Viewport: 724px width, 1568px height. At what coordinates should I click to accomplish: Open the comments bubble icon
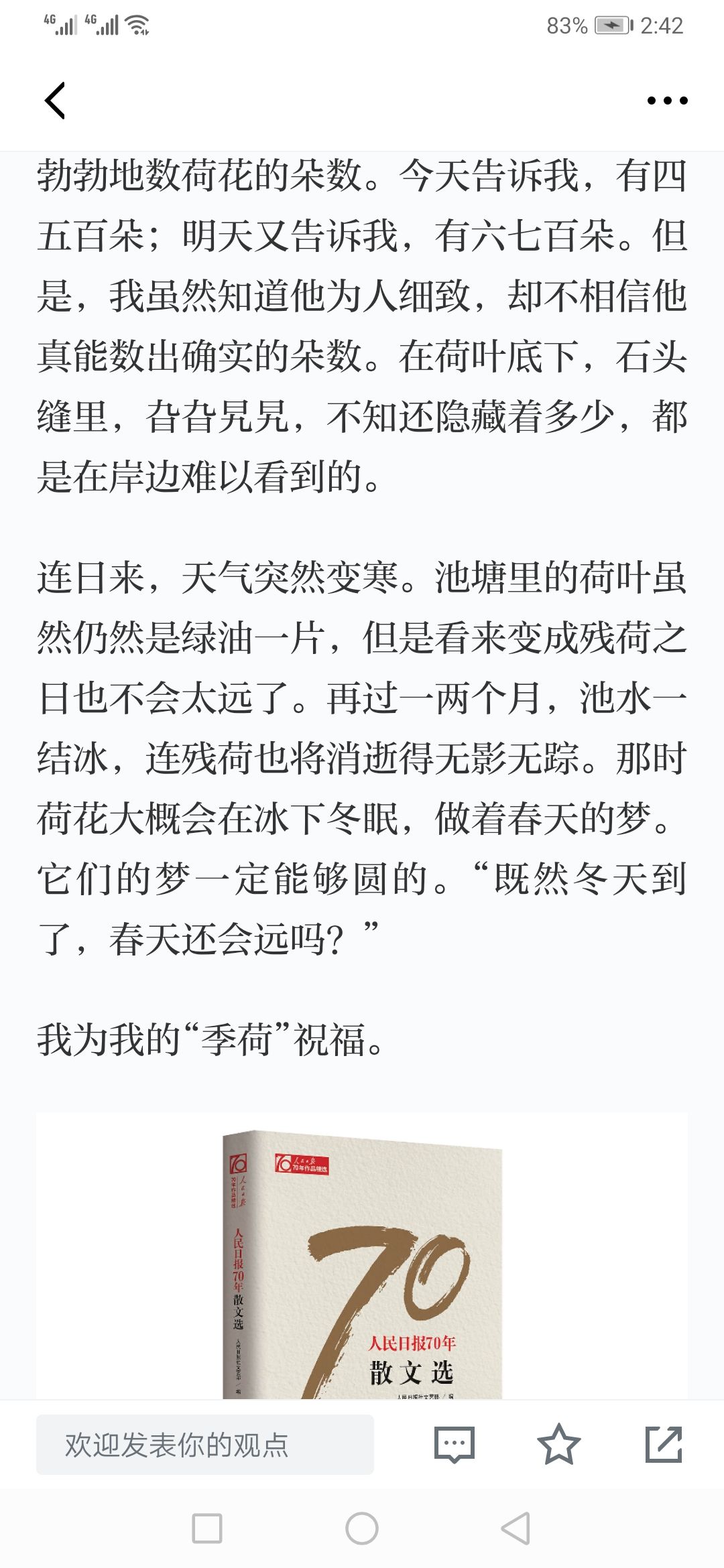coord(455,1445)
